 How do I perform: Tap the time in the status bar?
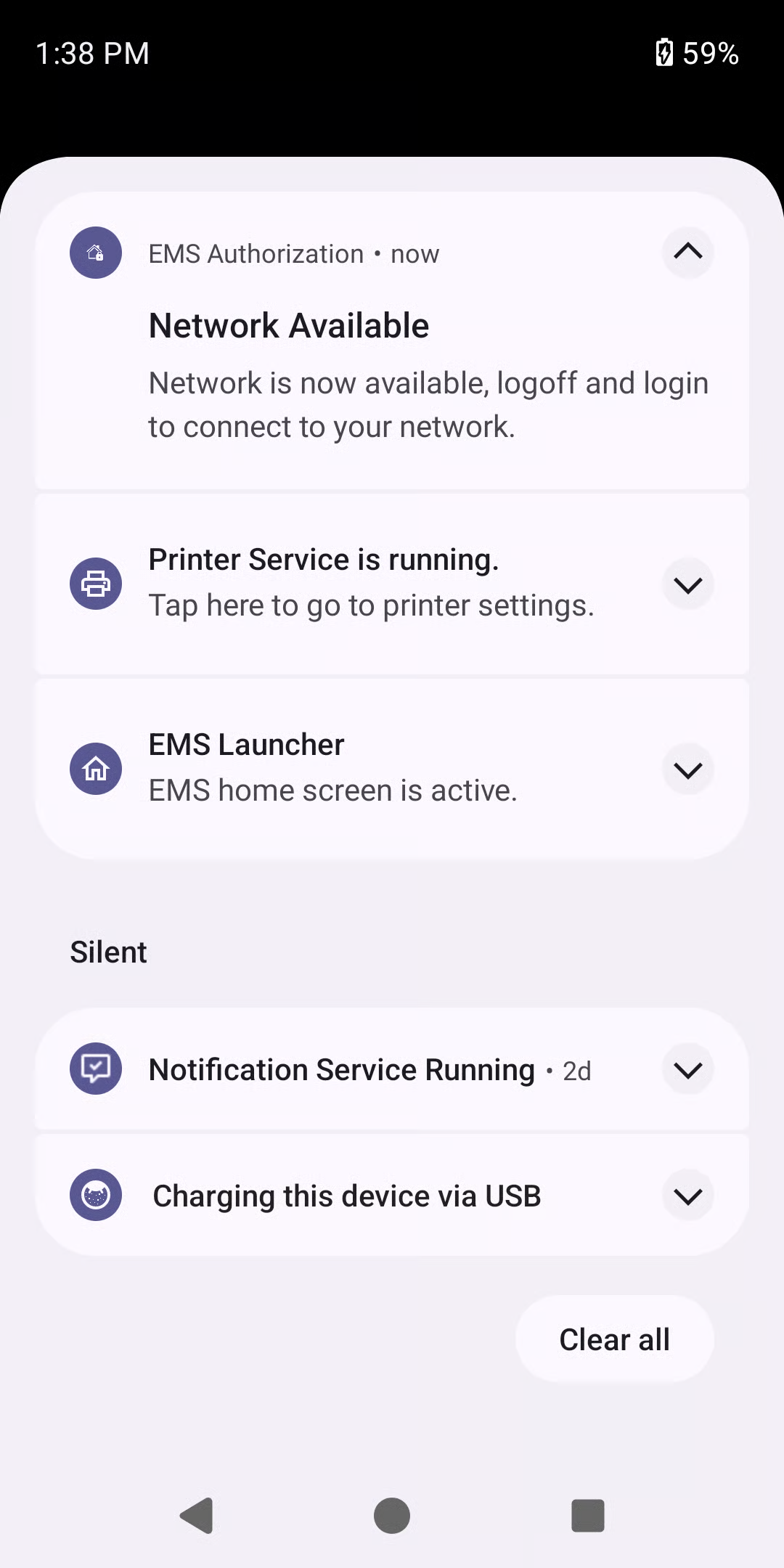93,53
